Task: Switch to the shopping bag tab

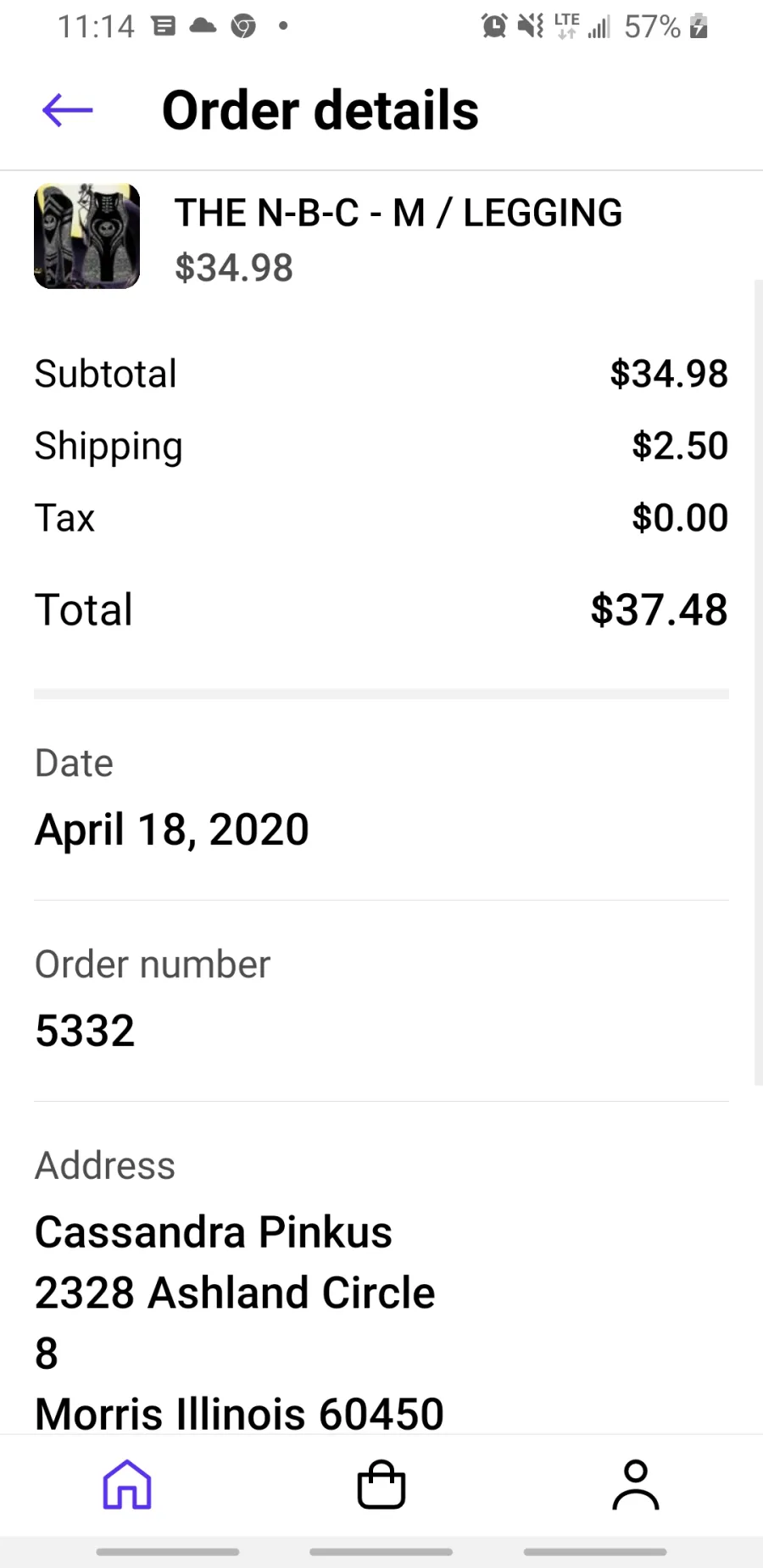Action: (x=381, y=1485)
